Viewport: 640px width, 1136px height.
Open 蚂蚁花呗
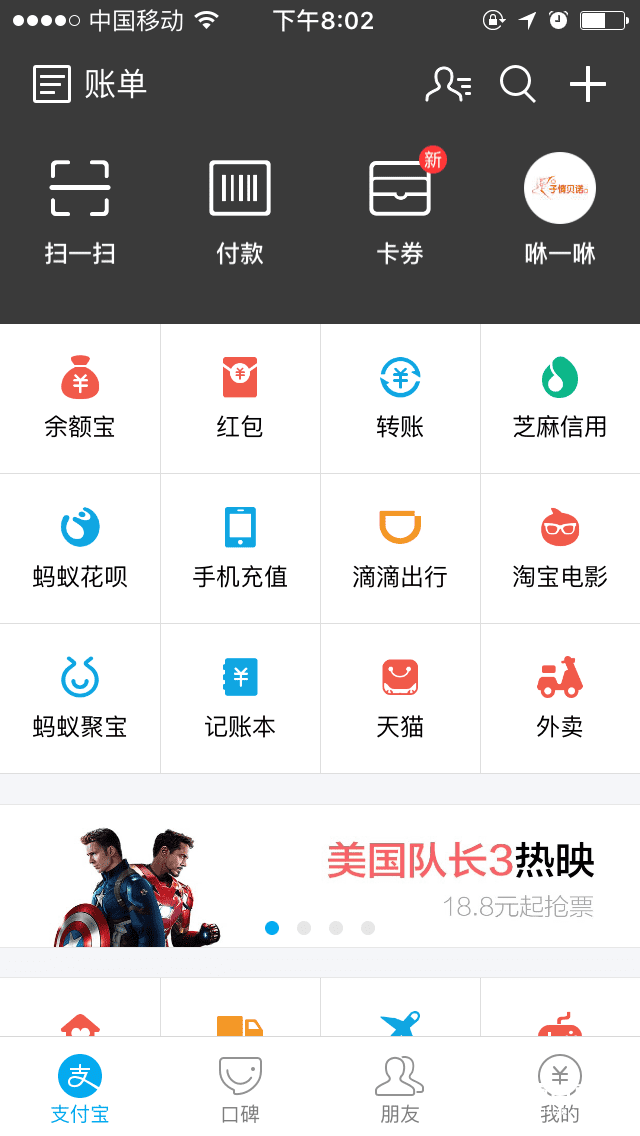coord(80,548)
